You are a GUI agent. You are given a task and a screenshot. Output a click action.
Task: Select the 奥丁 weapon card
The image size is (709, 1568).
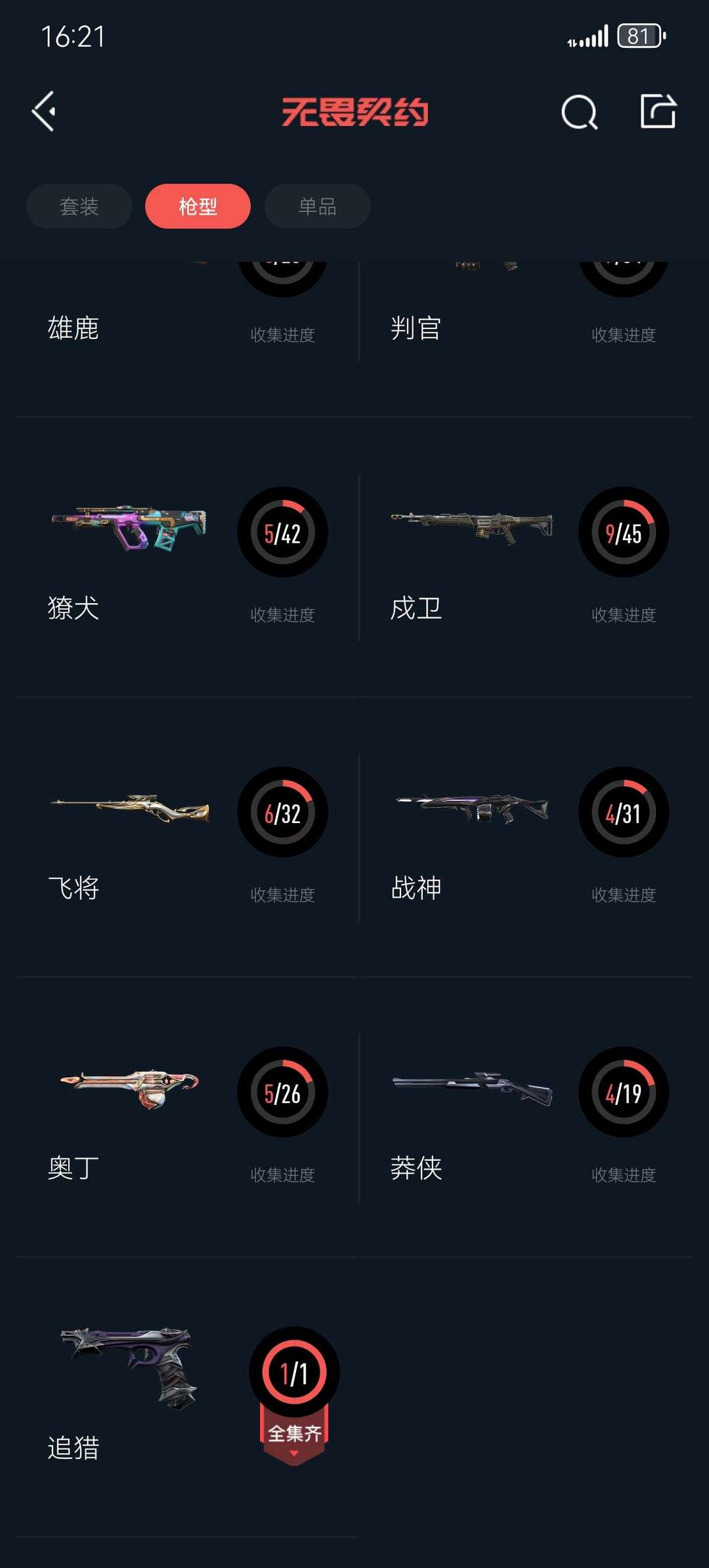click(x=188, y=1117)
